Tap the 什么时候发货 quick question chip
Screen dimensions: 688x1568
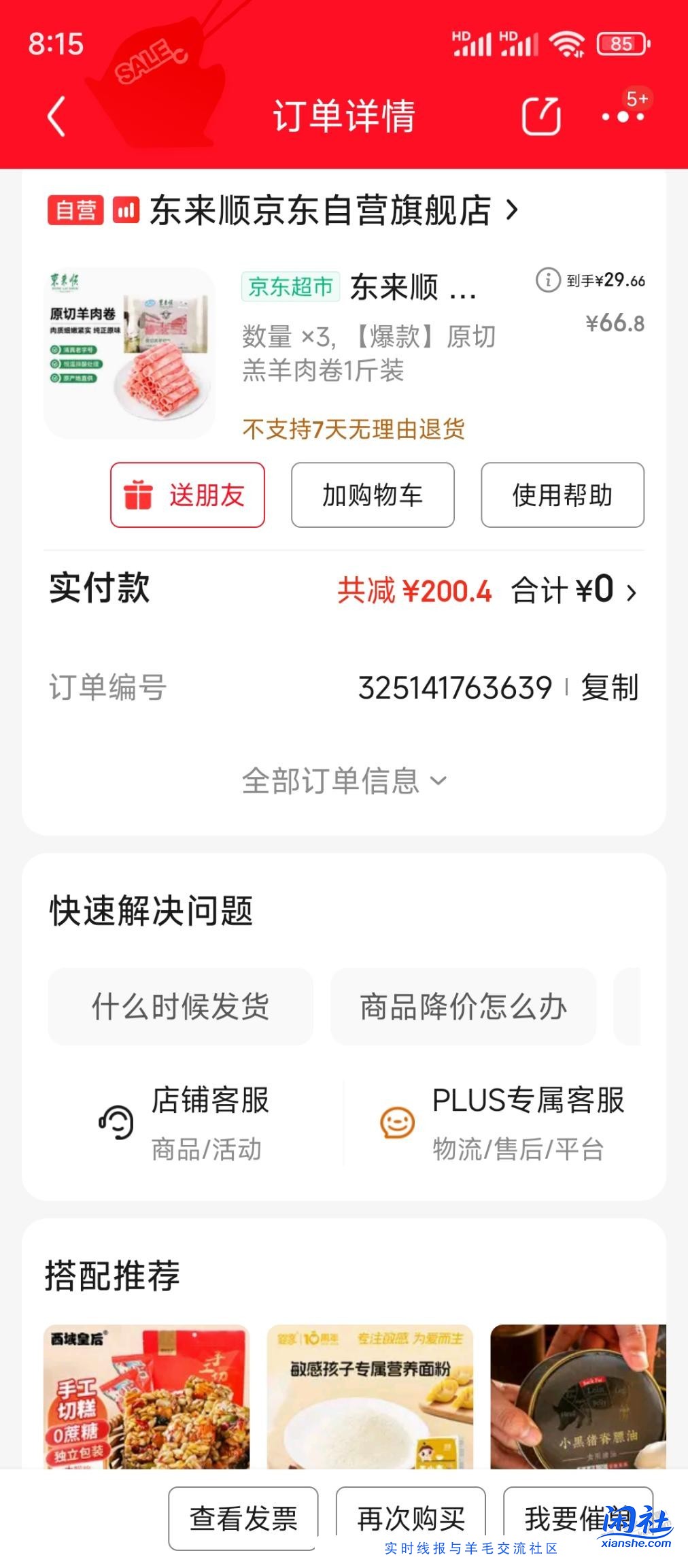coord(182,1007)
